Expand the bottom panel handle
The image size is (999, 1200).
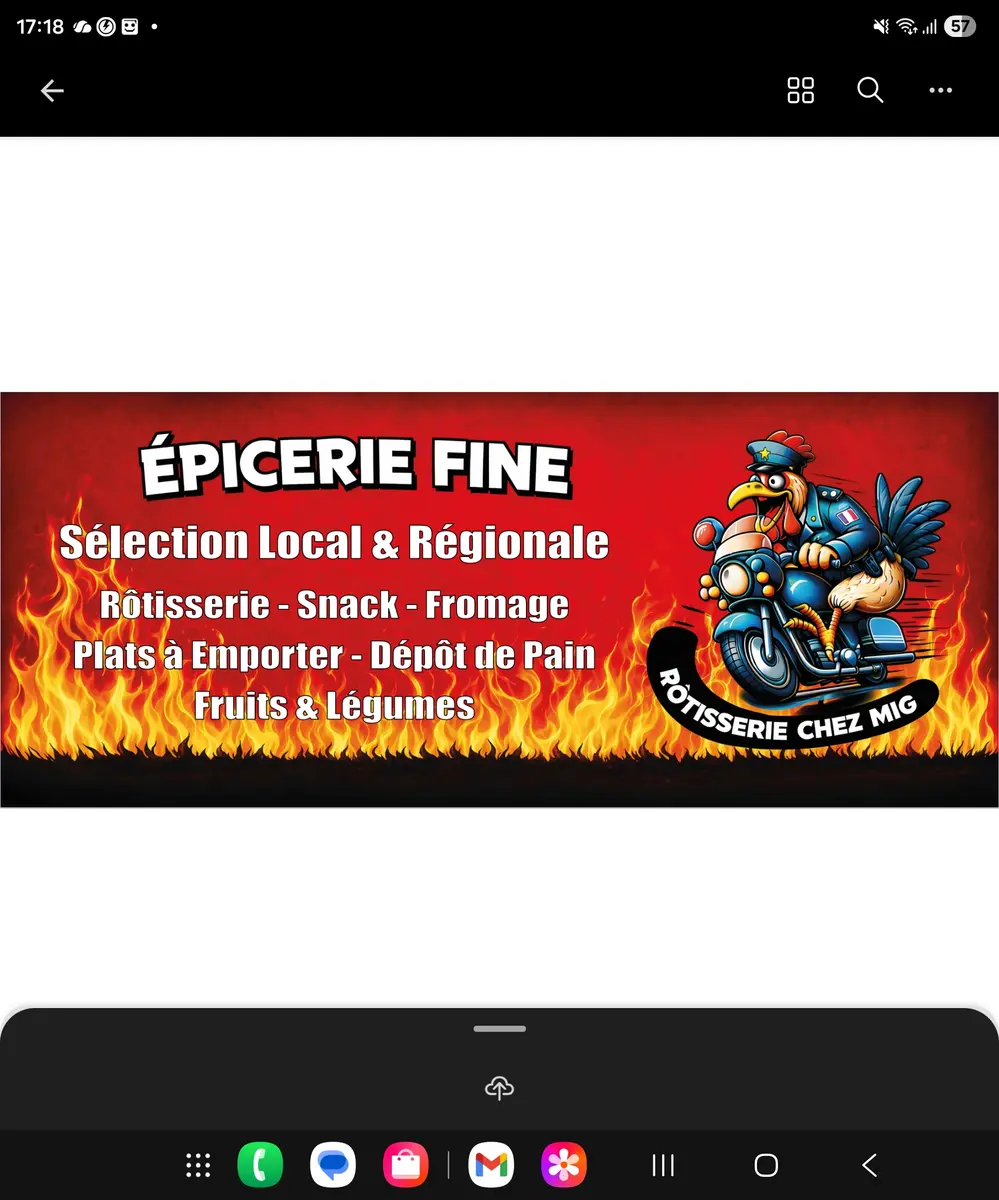(x=499, y=1029)
